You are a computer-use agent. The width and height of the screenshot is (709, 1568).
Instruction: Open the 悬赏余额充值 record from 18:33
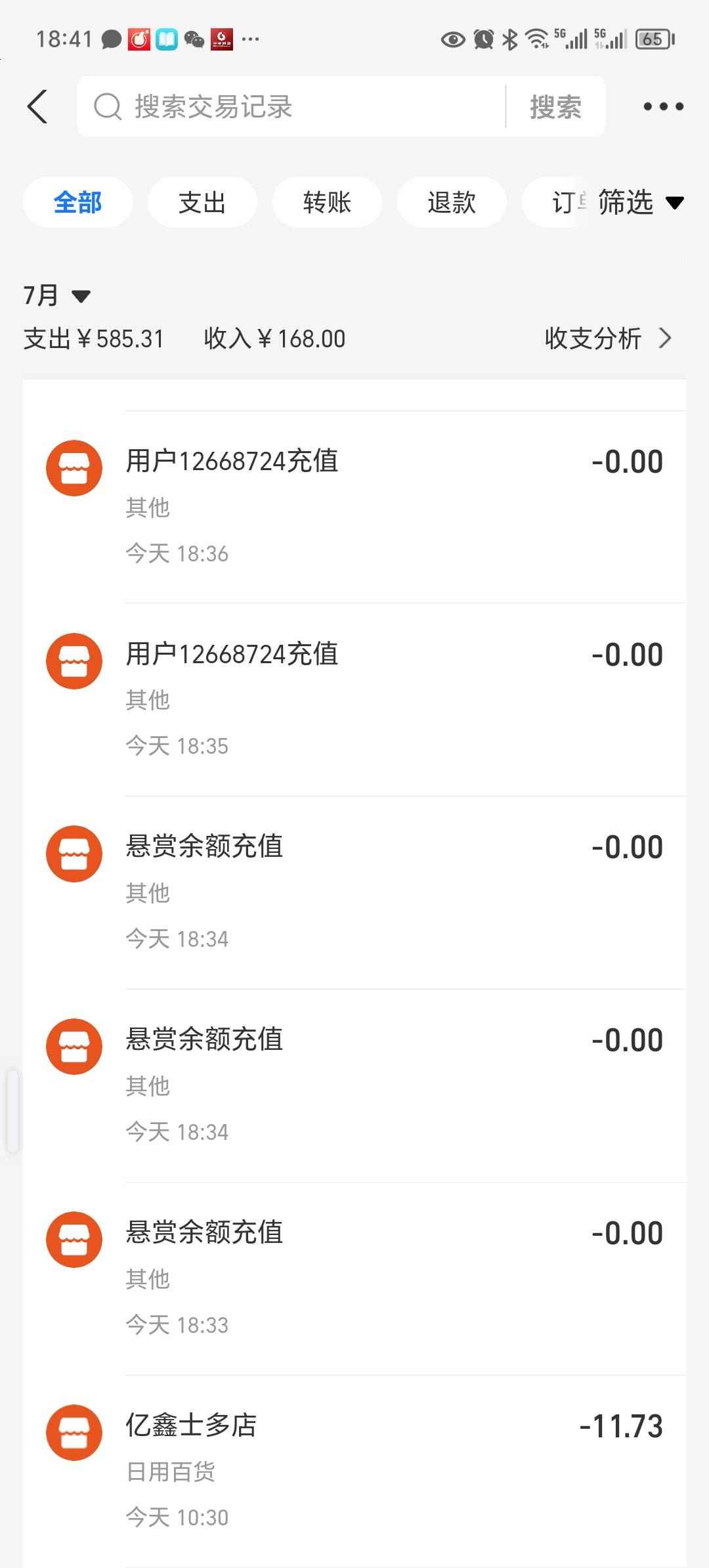pos(354,1278)
